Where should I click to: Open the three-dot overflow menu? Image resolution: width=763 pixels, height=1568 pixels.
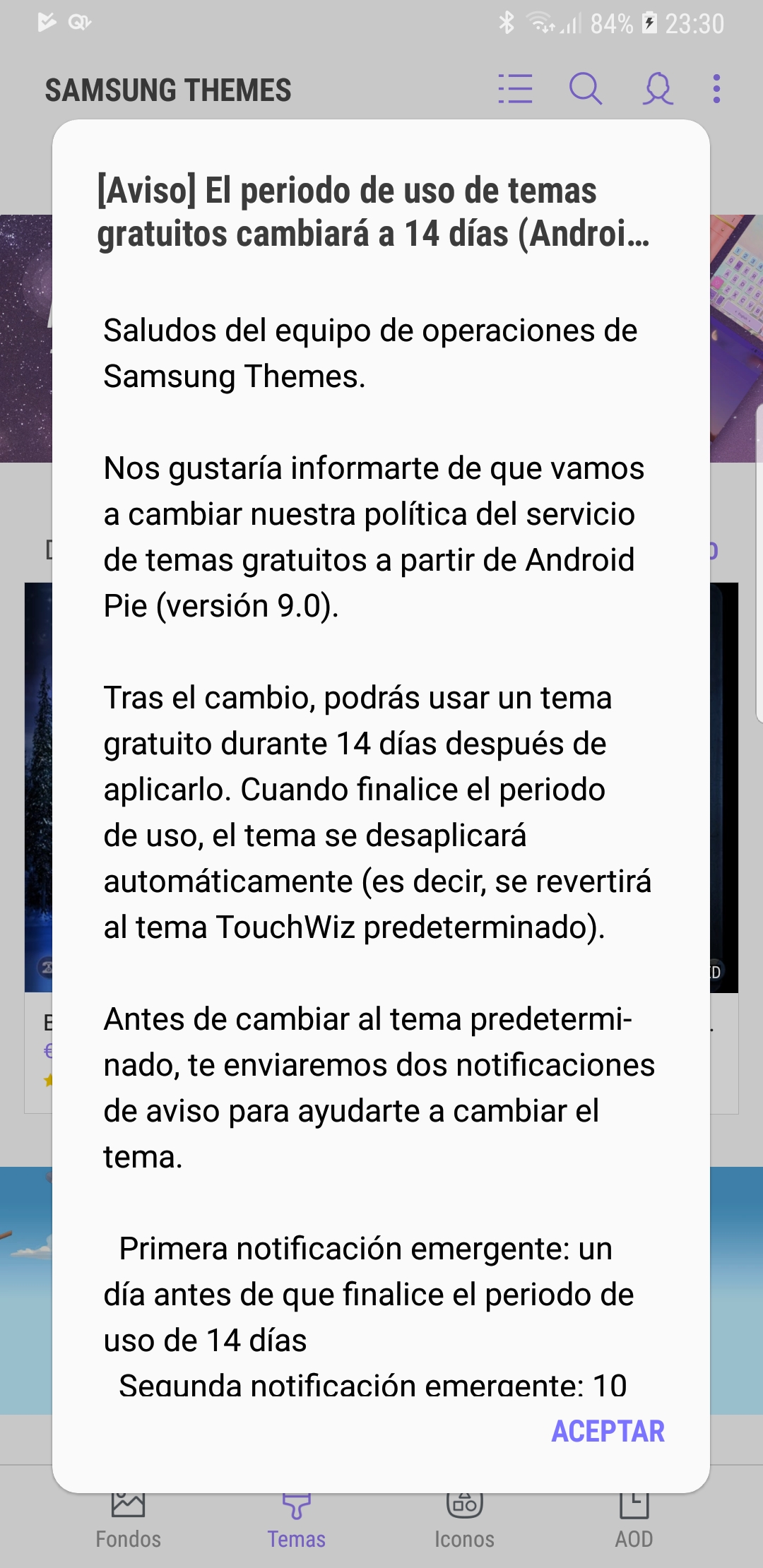[716, 89]
